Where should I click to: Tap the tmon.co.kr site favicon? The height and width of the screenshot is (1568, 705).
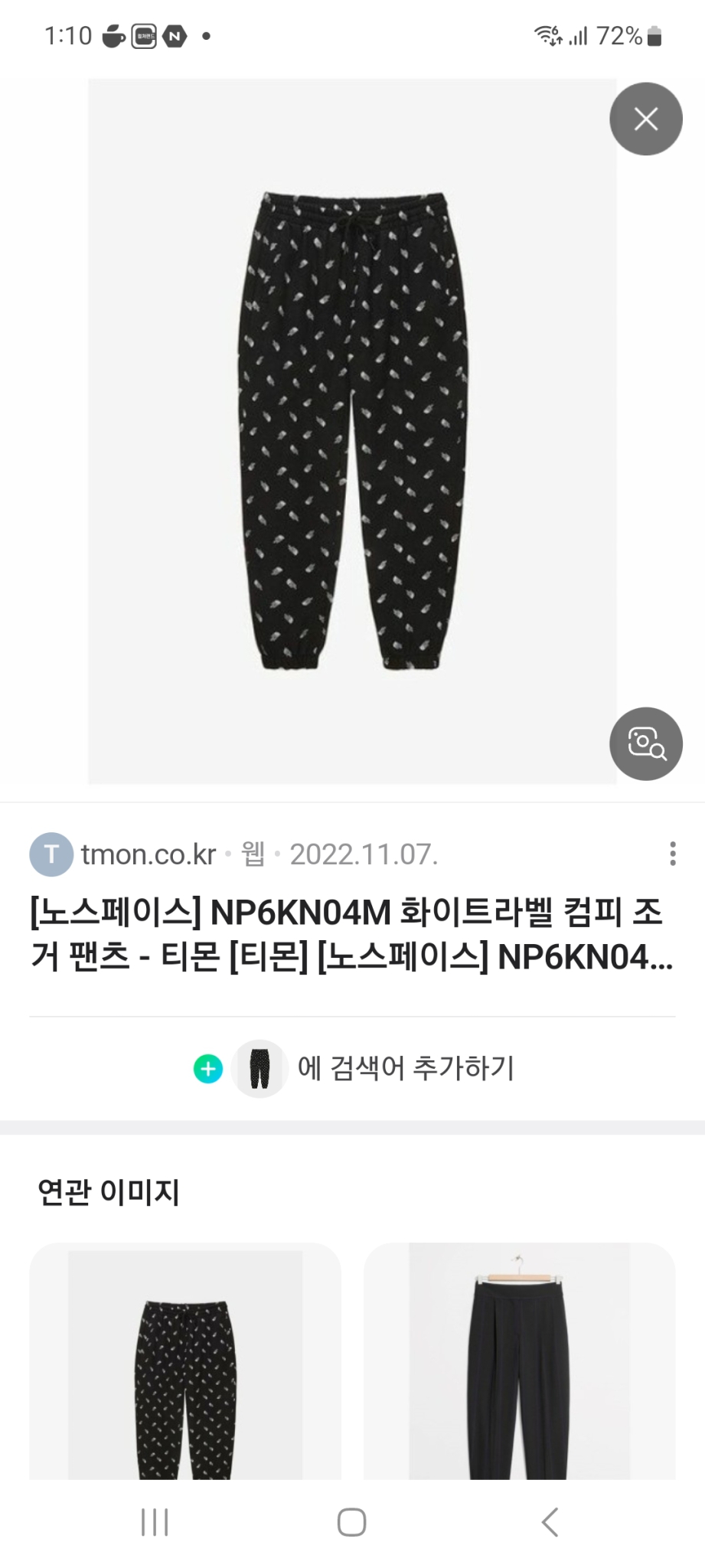[51, 854]
